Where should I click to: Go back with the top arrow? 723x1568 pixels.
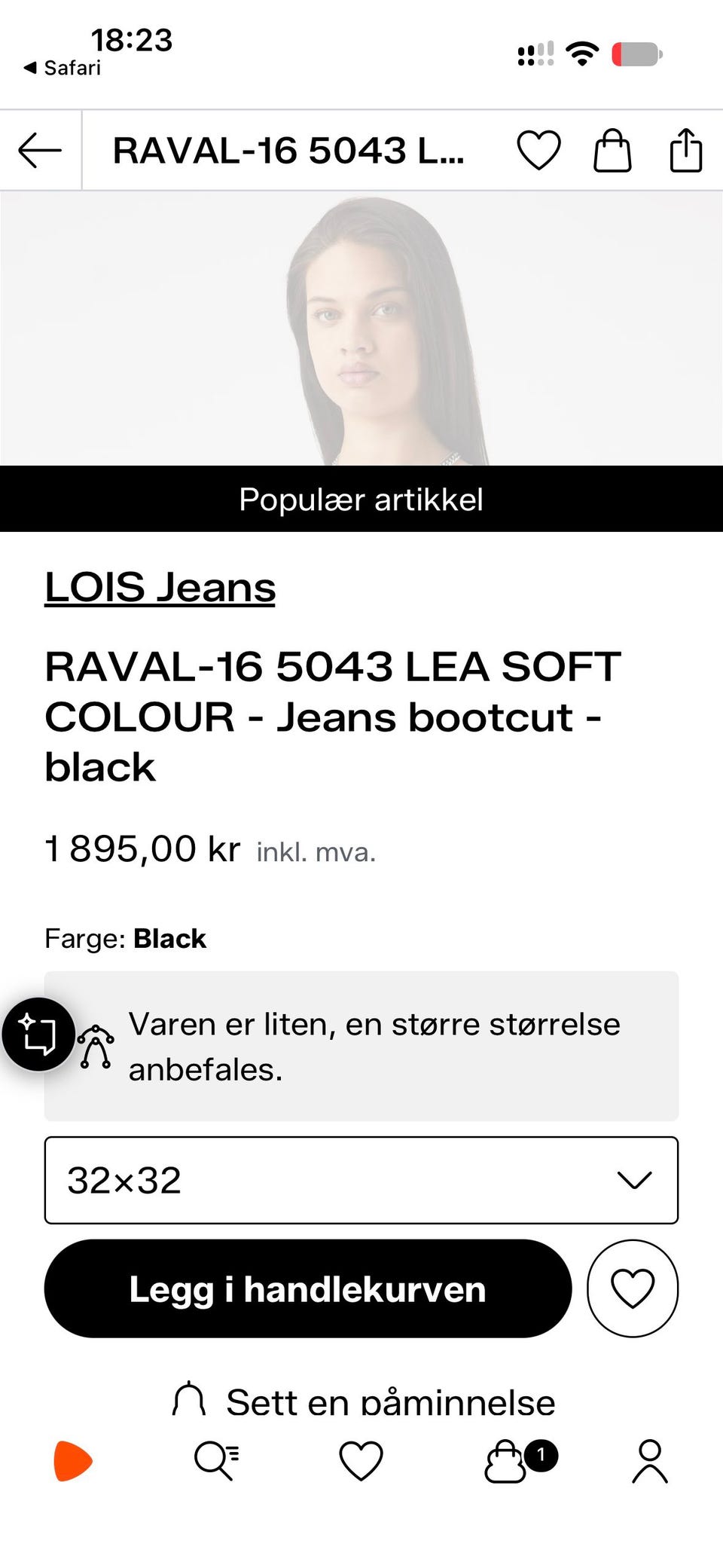(x=40, y=151)
